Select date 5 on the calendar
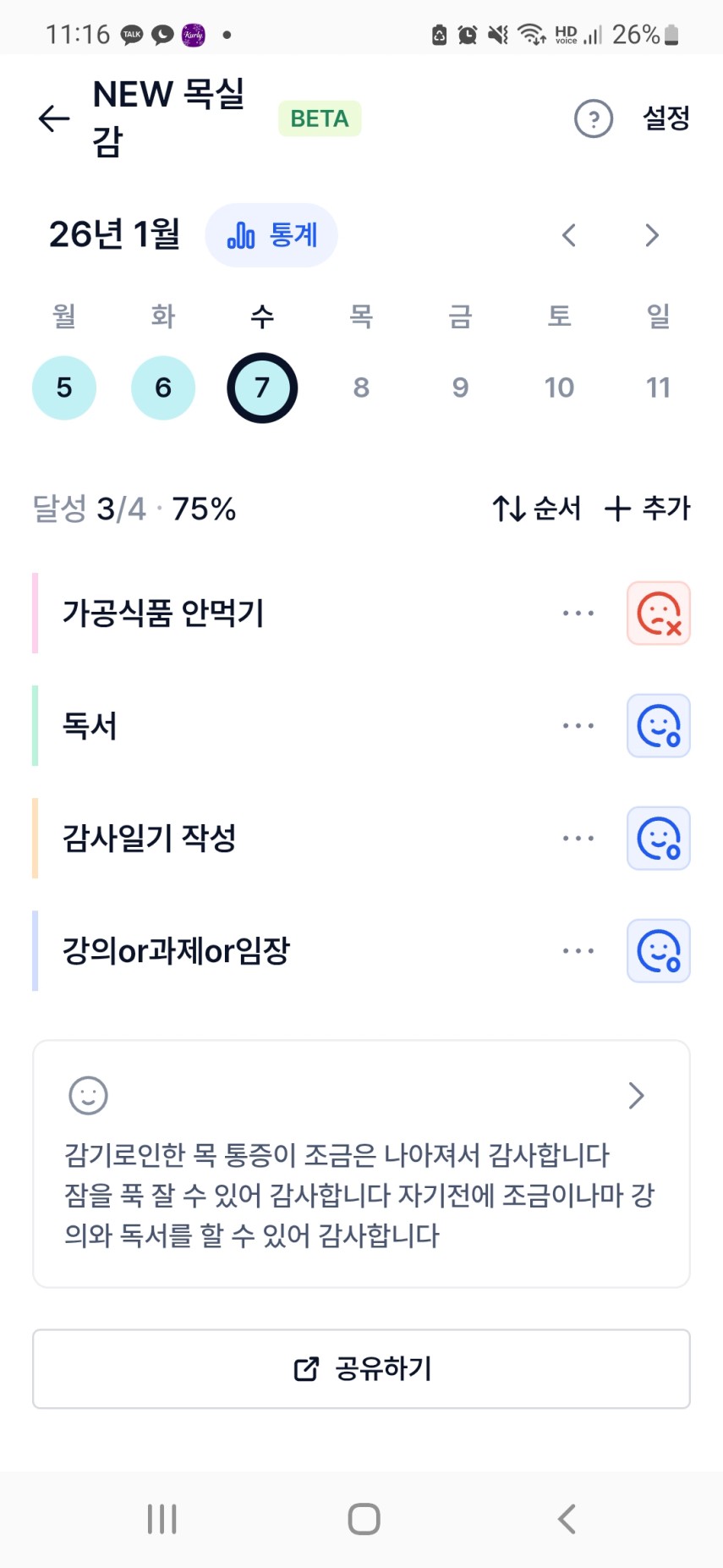This screenshot has width=723, height=1568. (64, 388)
